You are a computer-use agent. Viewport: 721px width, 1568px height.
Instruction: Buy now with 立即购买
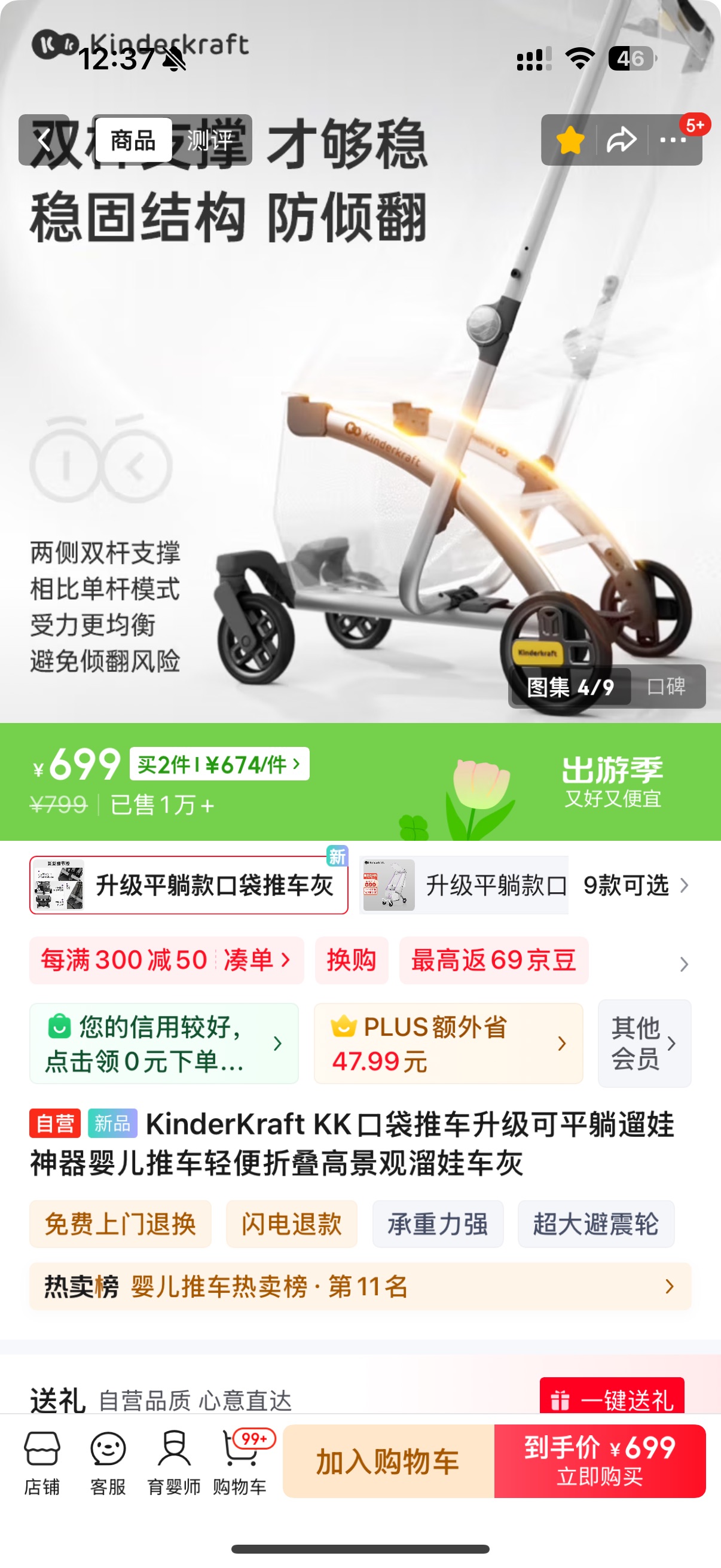(x=599, y=1461)
